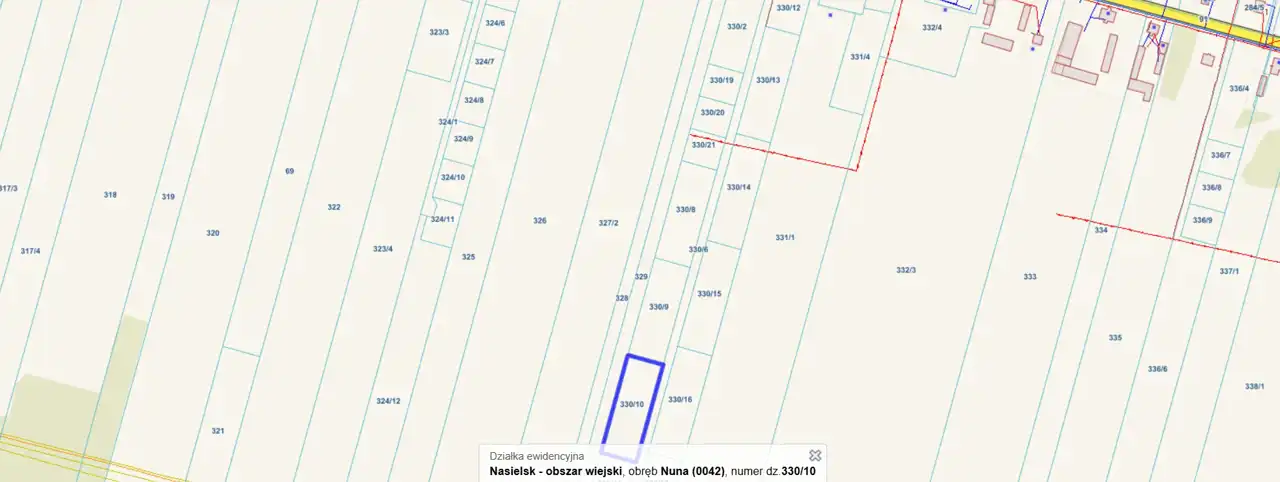Close the Działka ewidencyjna info popup
The image size is (1280, 482).
coord(815,455)
